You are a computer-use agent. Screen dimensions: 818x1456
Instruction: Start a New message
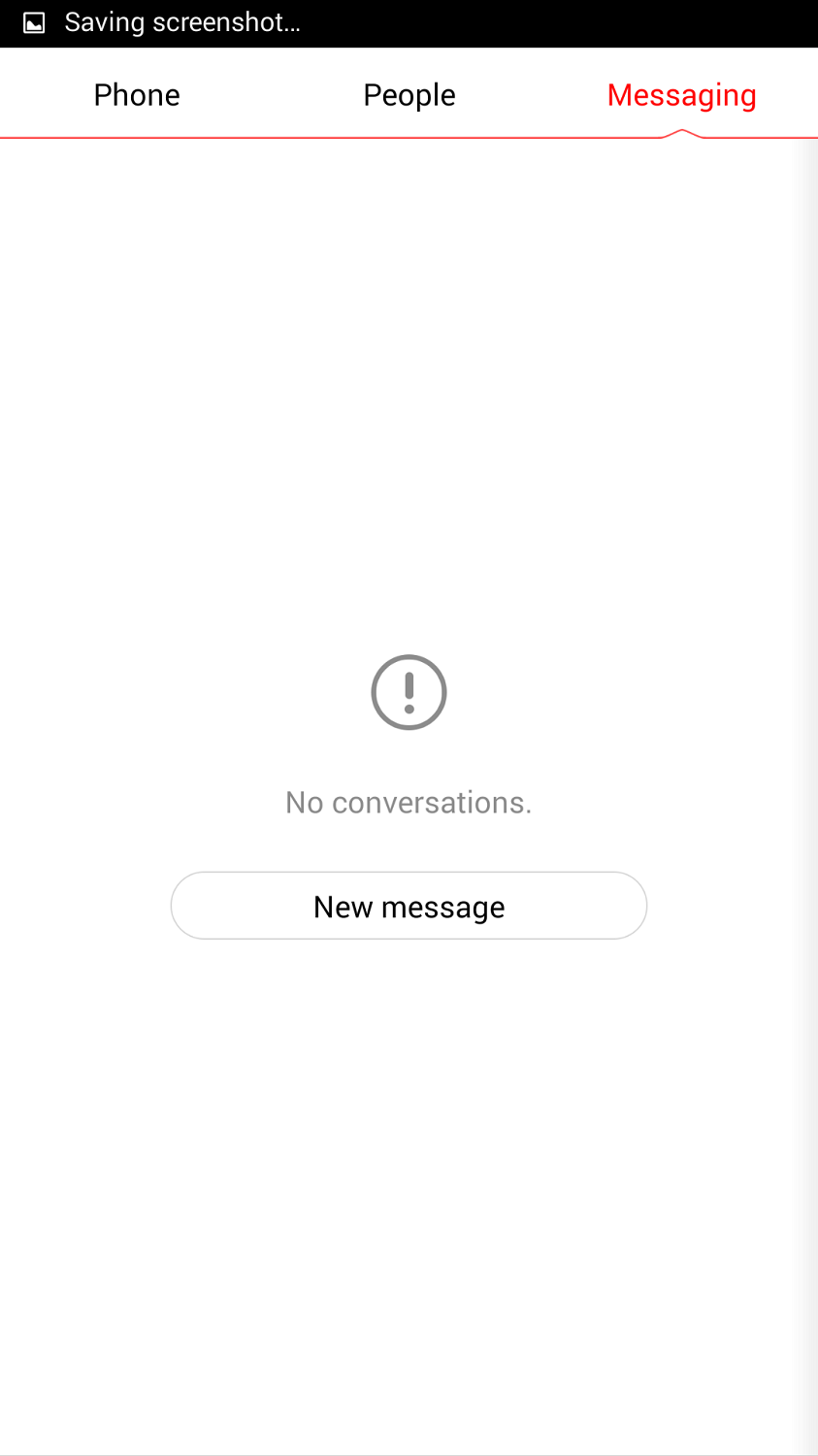[x=409, y=906]
